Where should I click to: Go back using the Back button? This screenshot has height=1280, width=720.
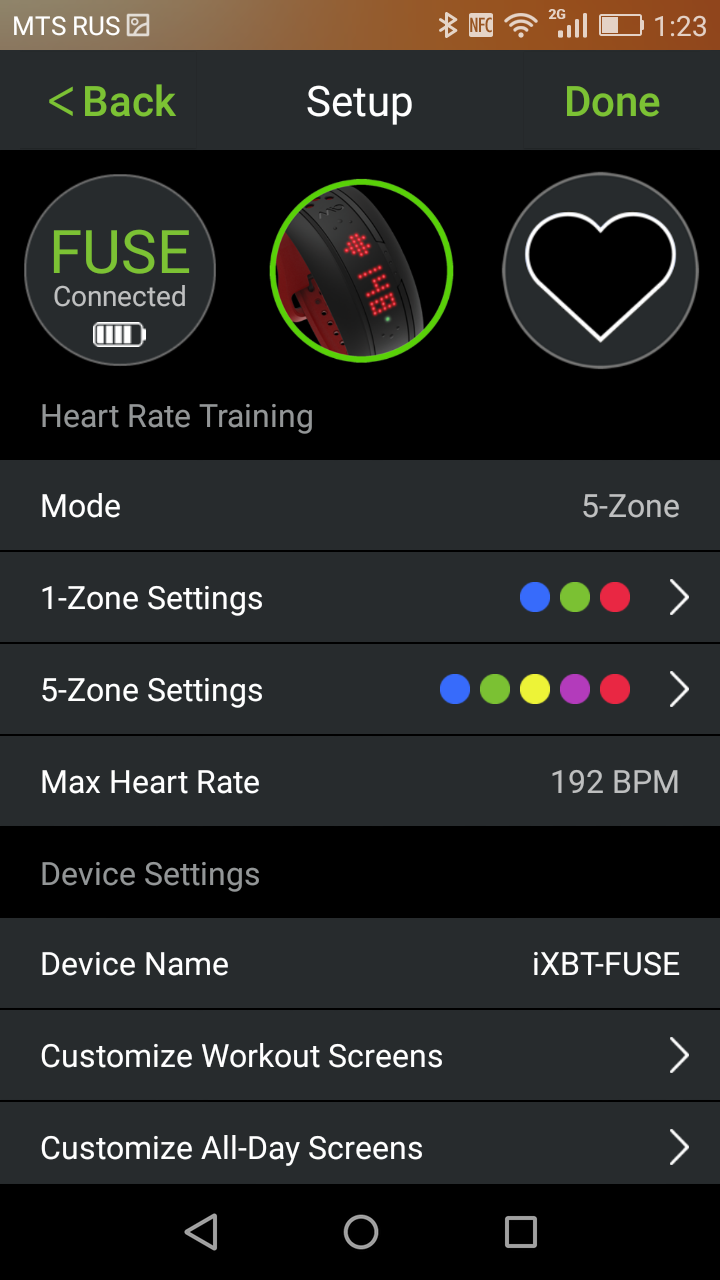(x=112, y=101)
